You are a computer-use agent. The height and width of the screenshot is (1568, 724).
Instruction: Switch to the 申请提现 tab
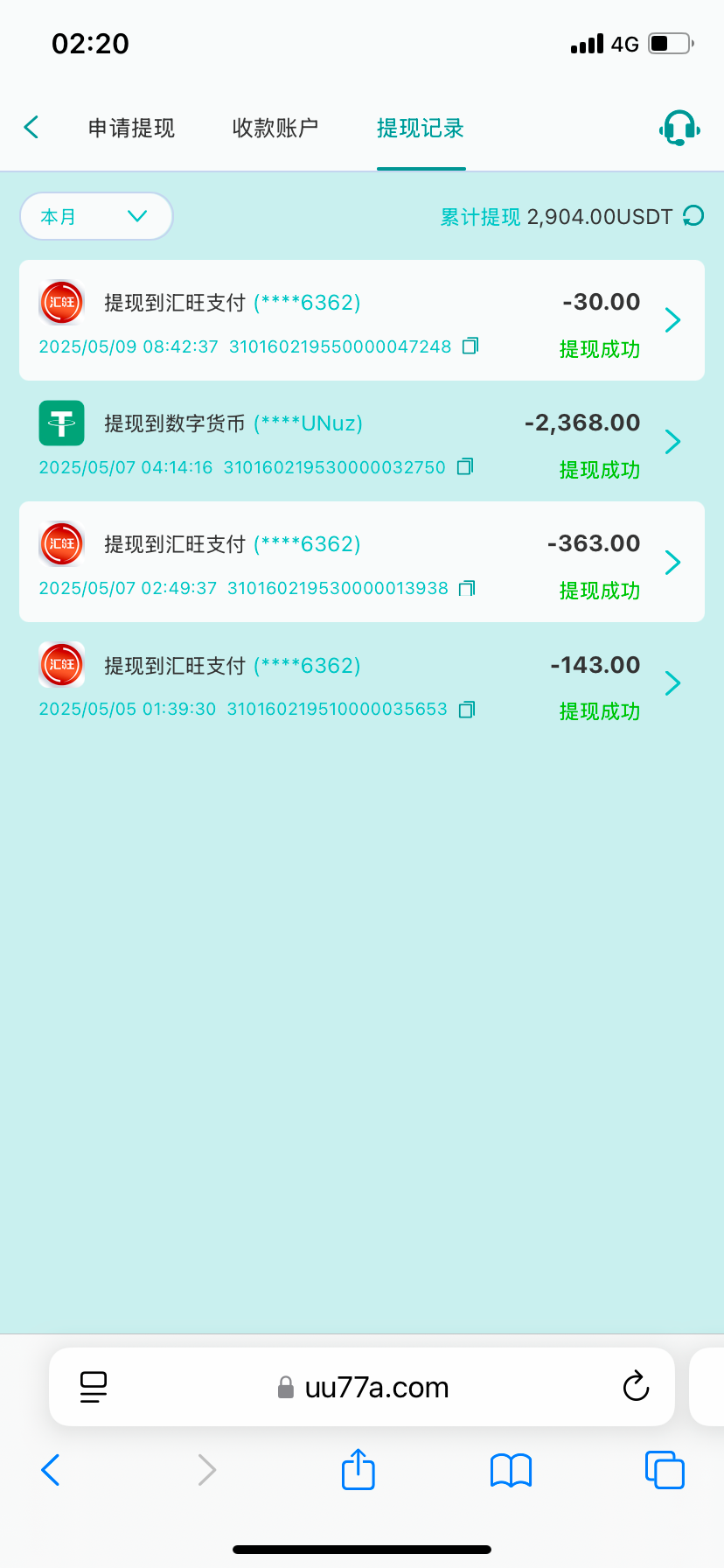pos(131,129)
